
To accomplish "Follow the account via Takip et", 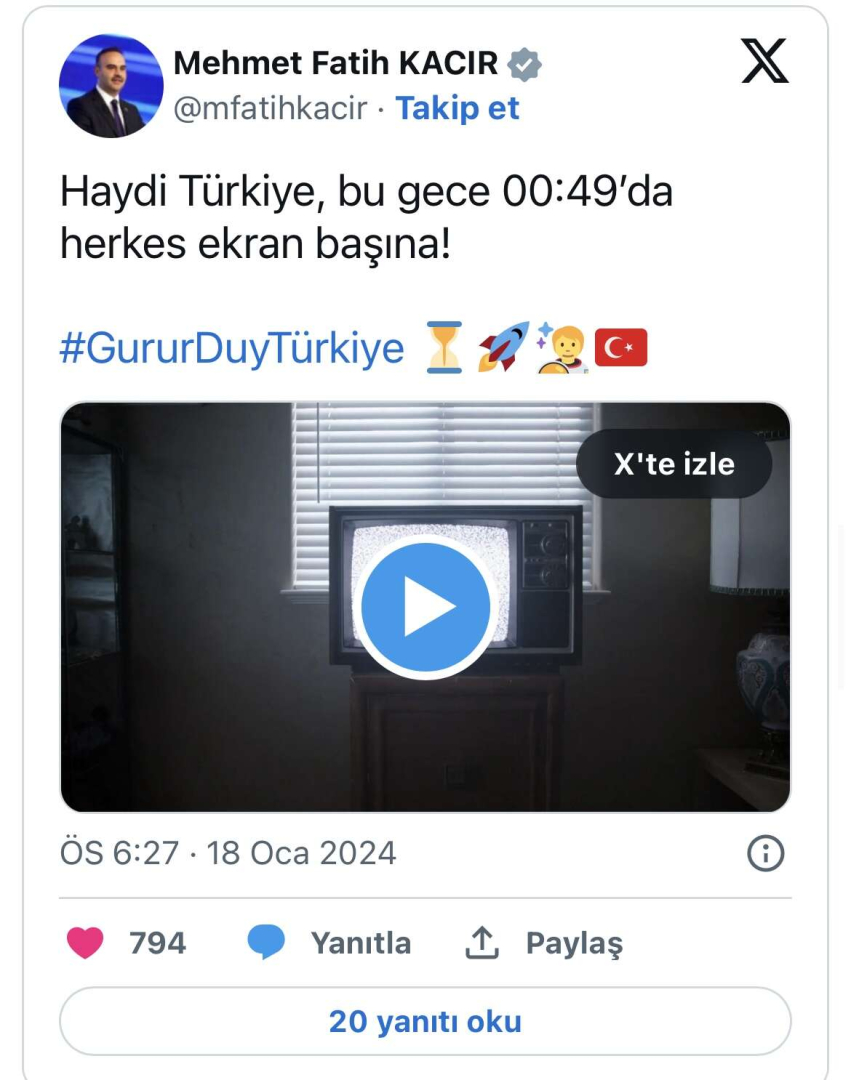I will click(457, 108).
